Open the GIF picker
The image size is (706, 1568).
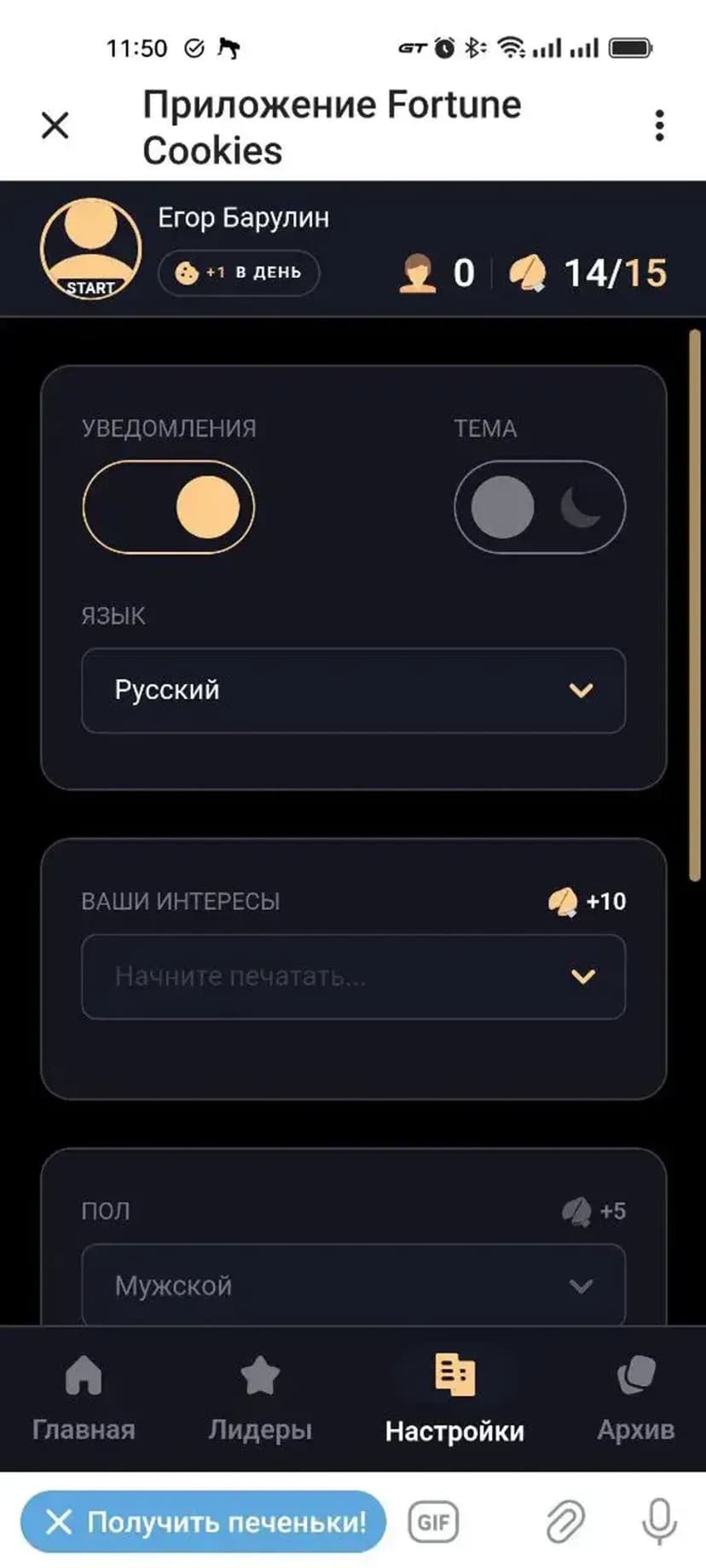[434, 1522]
